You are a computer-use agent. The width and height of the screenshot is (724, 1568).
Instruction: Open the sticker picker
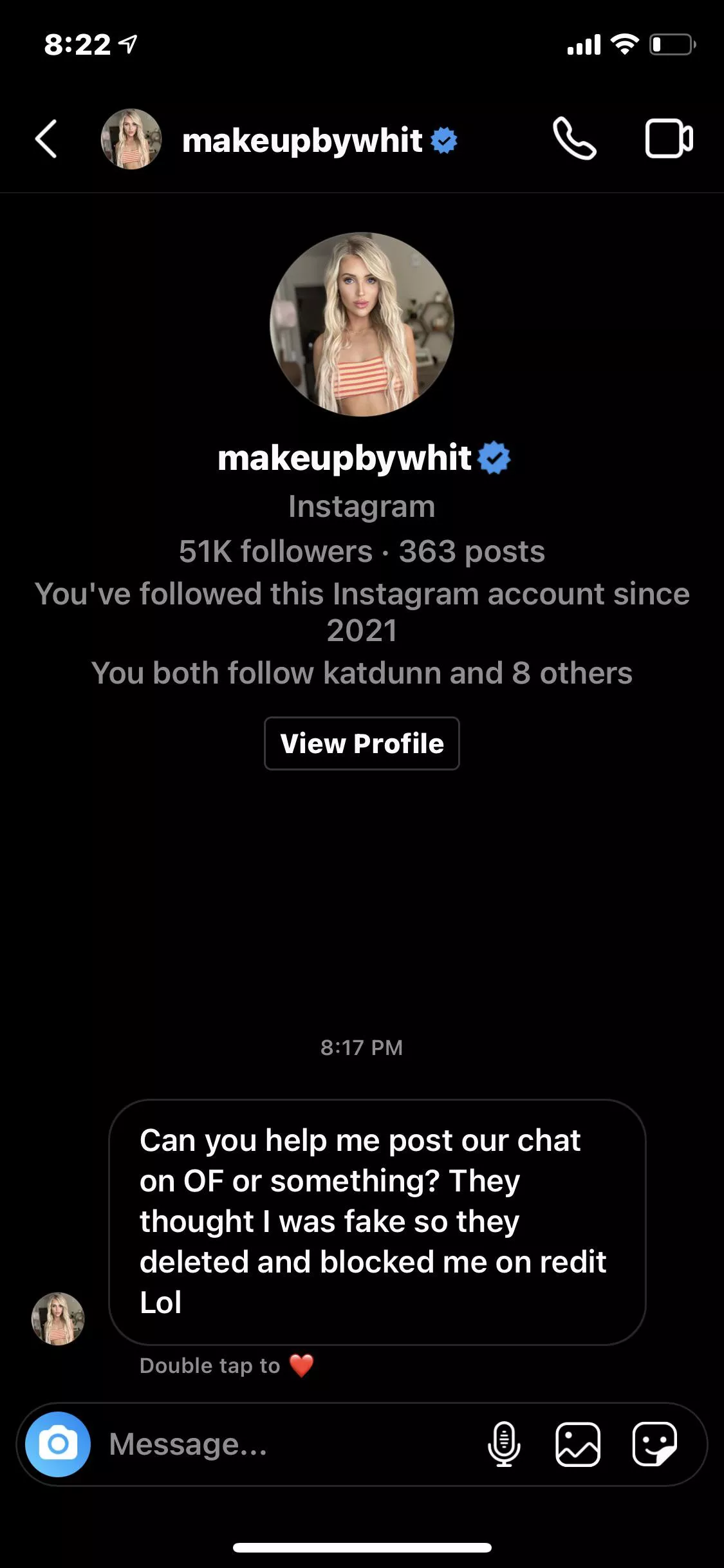[x=654, y=1444]
